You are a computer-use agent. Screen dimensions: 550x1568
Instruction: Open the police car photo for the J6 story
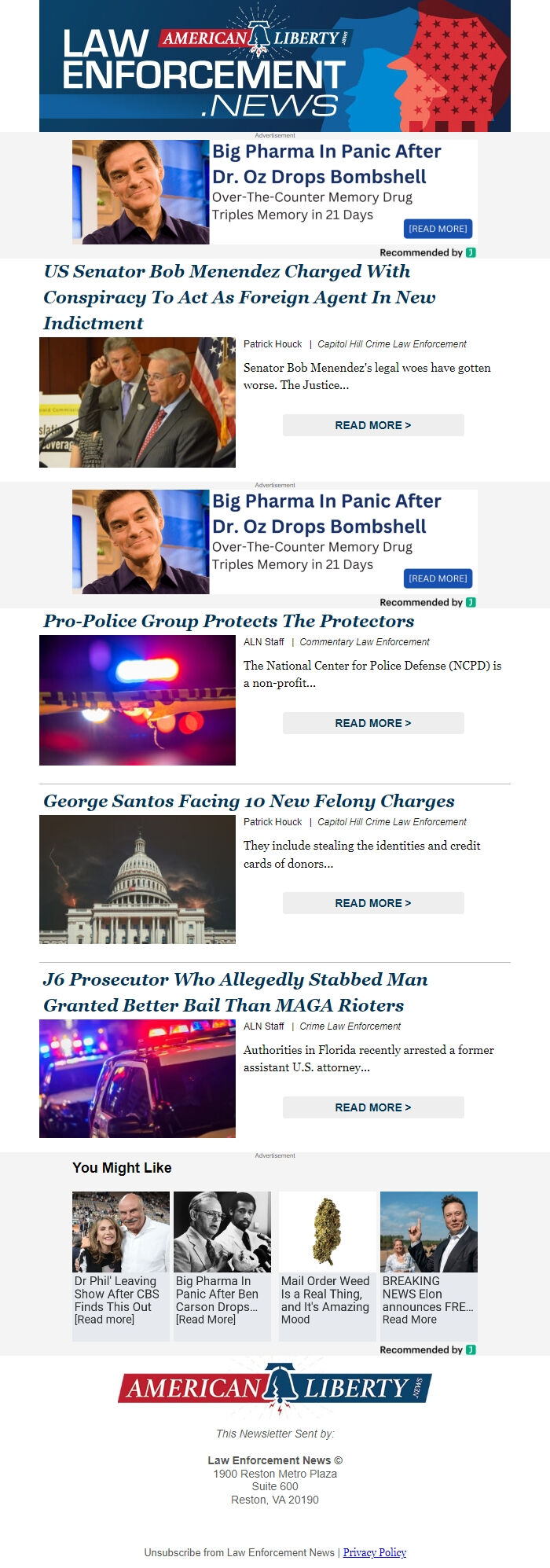tap(137, 1078)
